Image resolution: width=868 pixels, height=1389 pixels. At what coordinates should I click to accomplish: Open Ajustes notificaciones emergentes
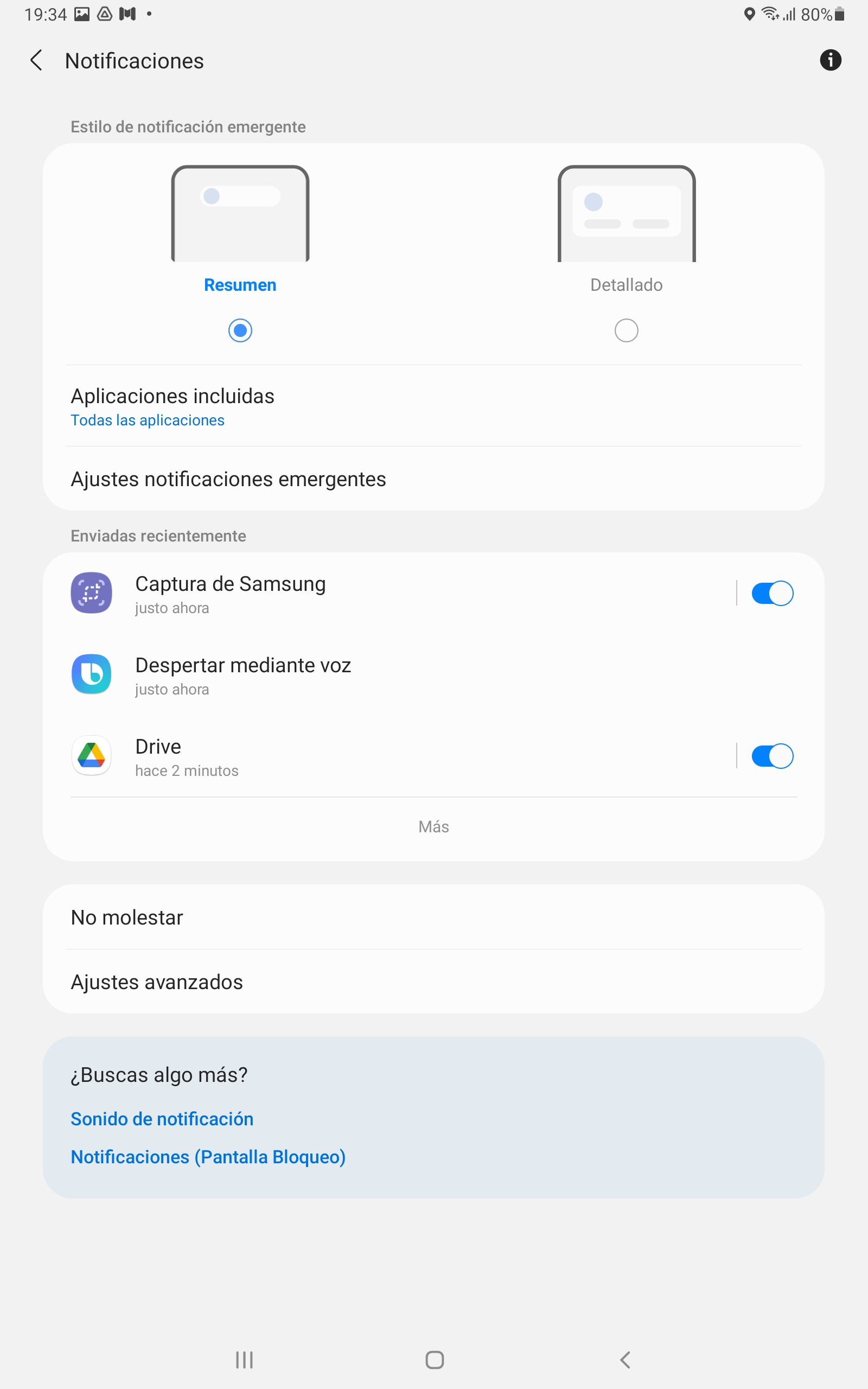(433, 479)
